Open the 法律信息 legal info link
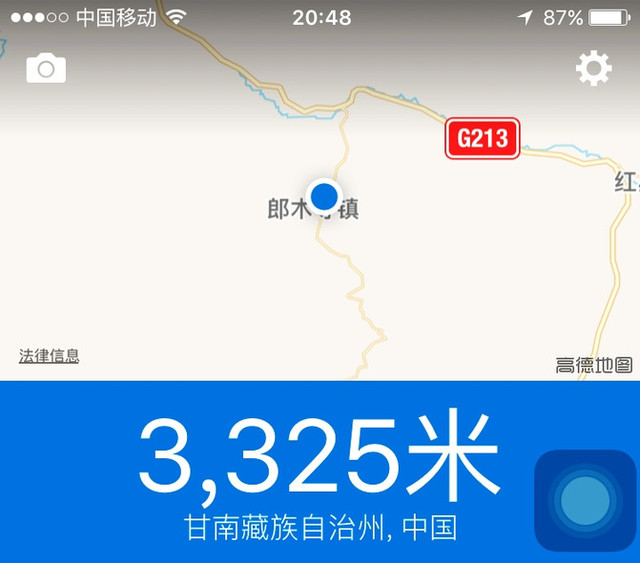 click(x=49, y=356)
